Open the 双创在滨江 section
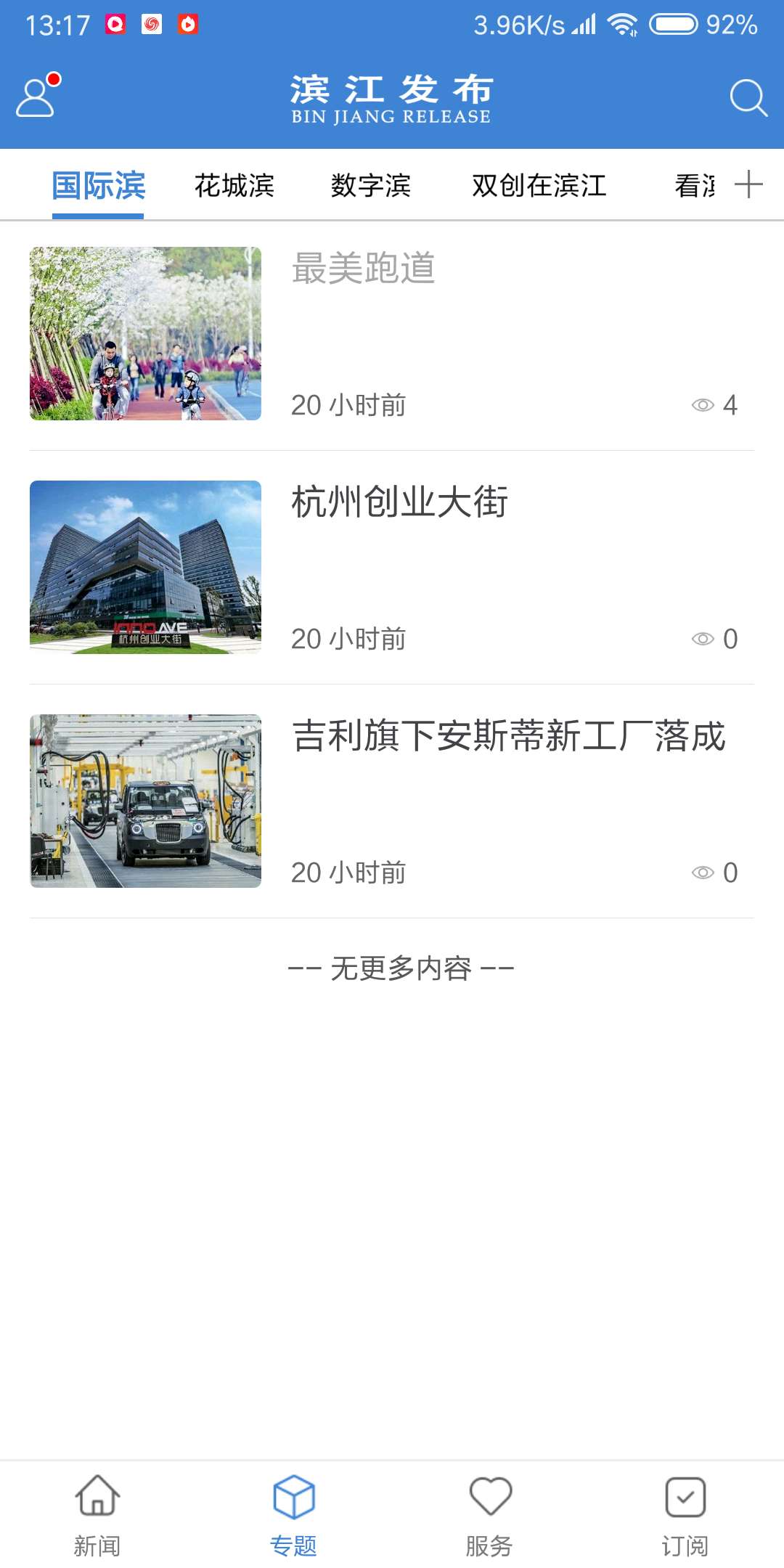This screenshot has height=1568, width=784. pyautogui.click(x=539, y=185)
